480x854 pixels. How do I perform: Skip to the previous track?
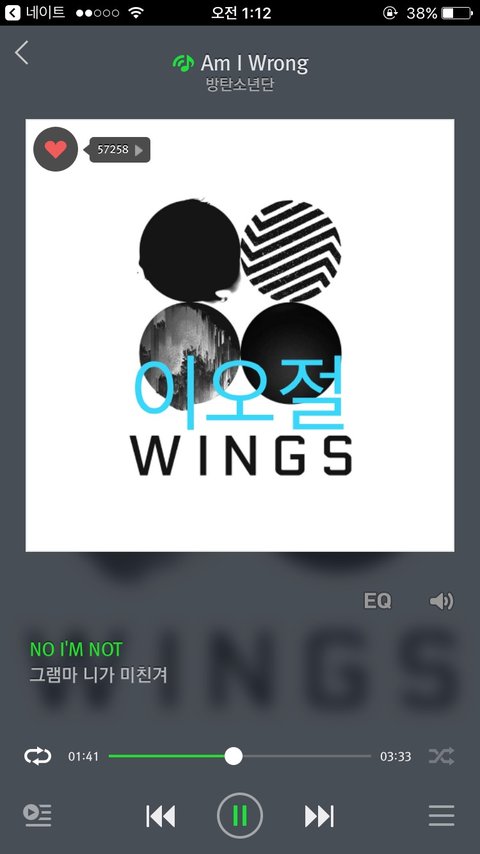click(161, 816)
